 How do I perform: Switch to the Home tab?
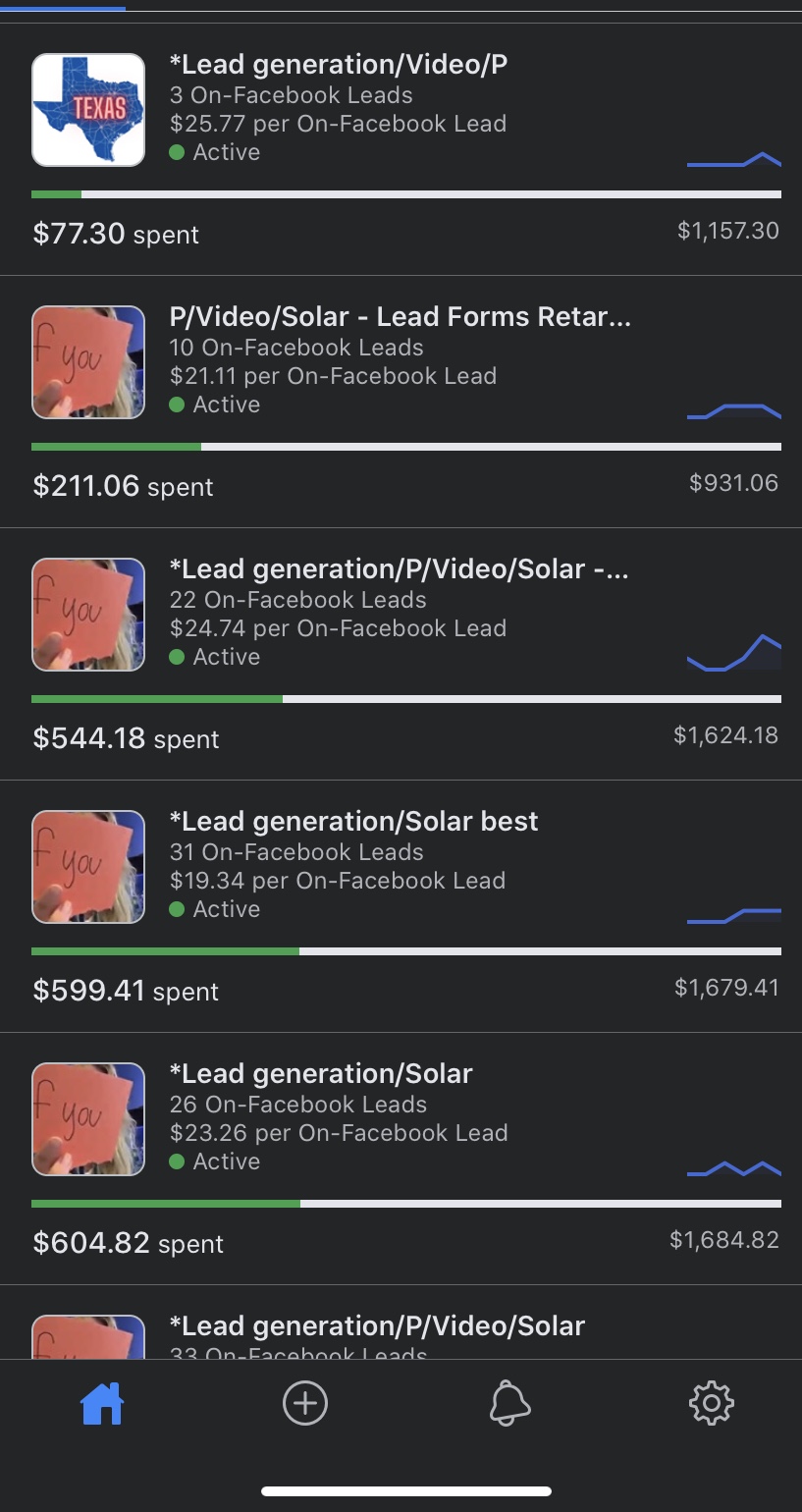click(x=102, y=1403)
